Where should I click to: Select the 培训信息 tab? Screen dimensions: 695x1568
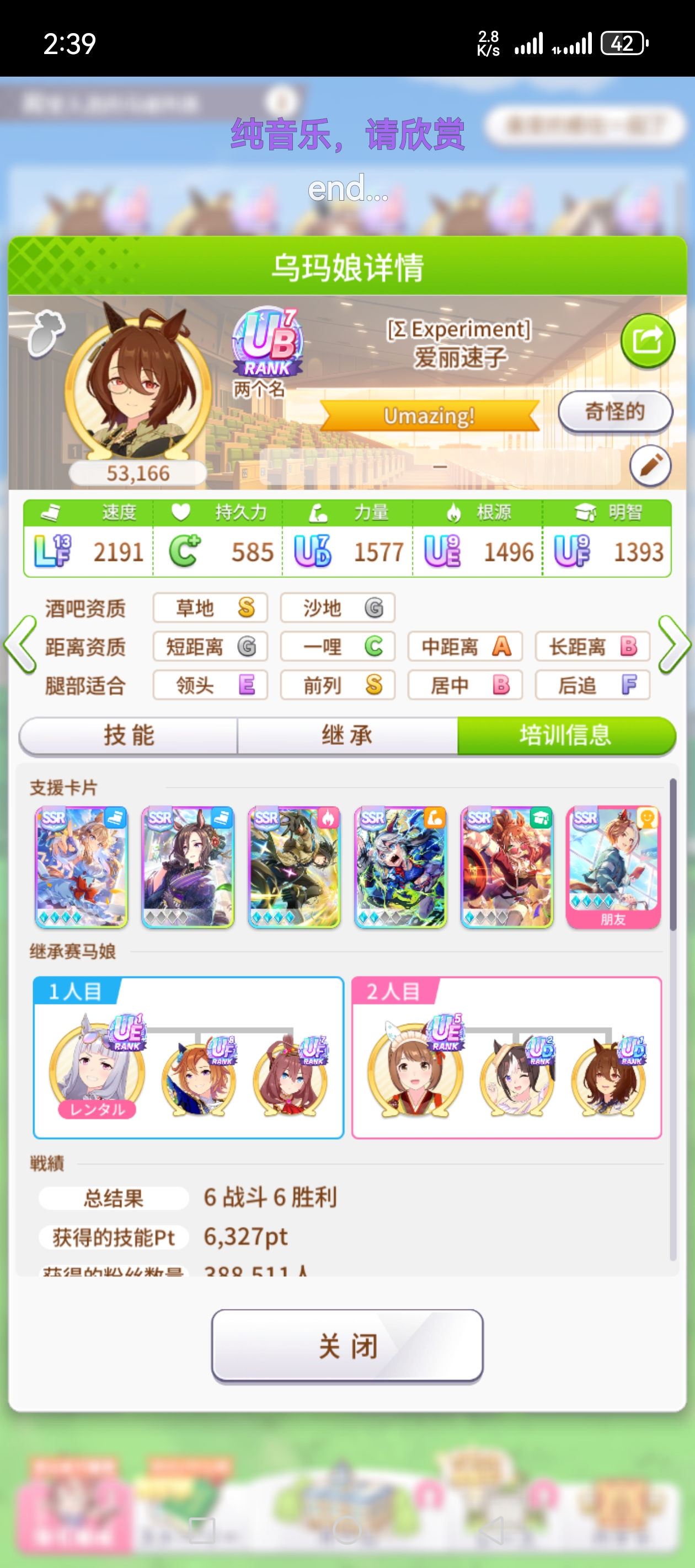565,735
